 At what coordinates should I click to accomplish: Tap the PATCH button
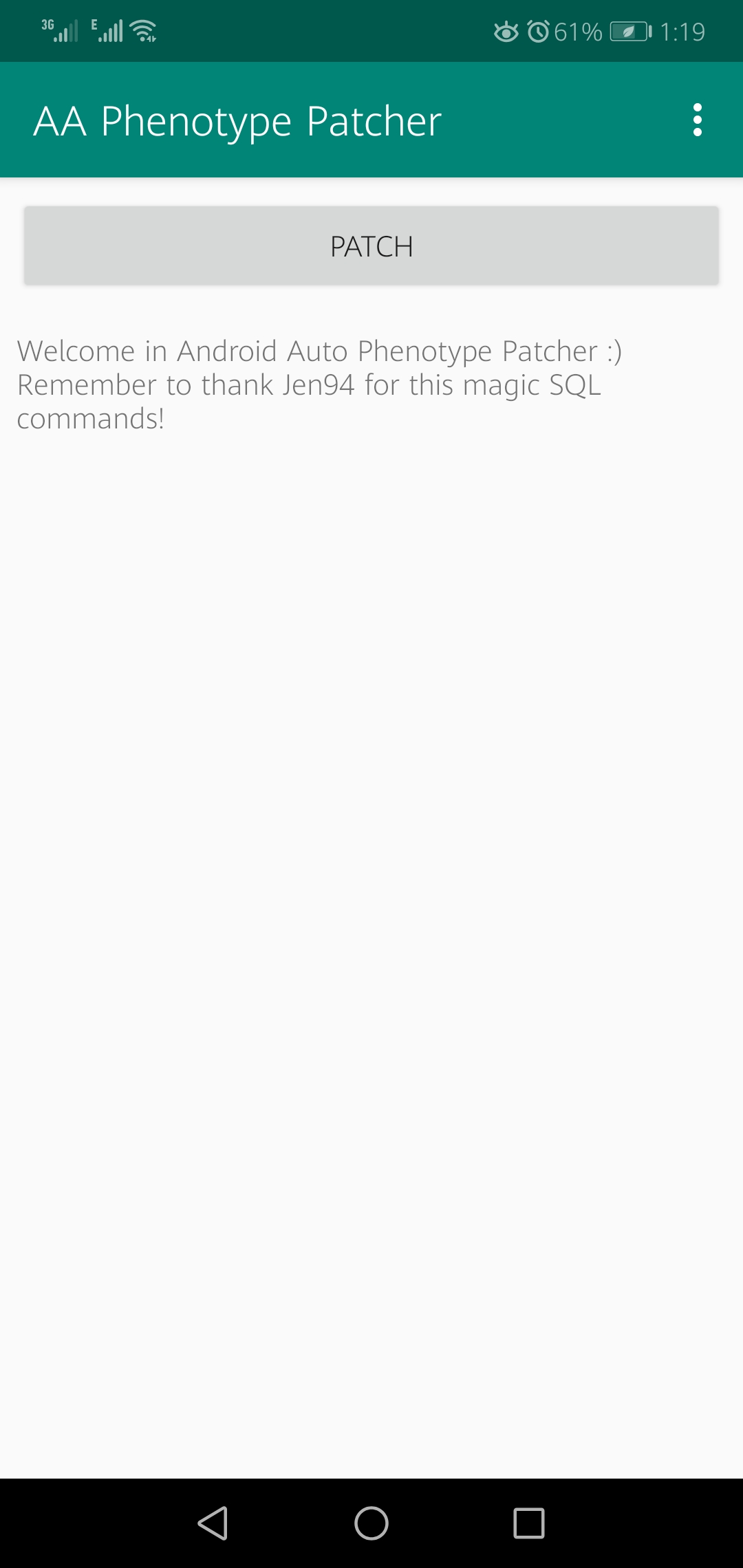pos(371,246)
